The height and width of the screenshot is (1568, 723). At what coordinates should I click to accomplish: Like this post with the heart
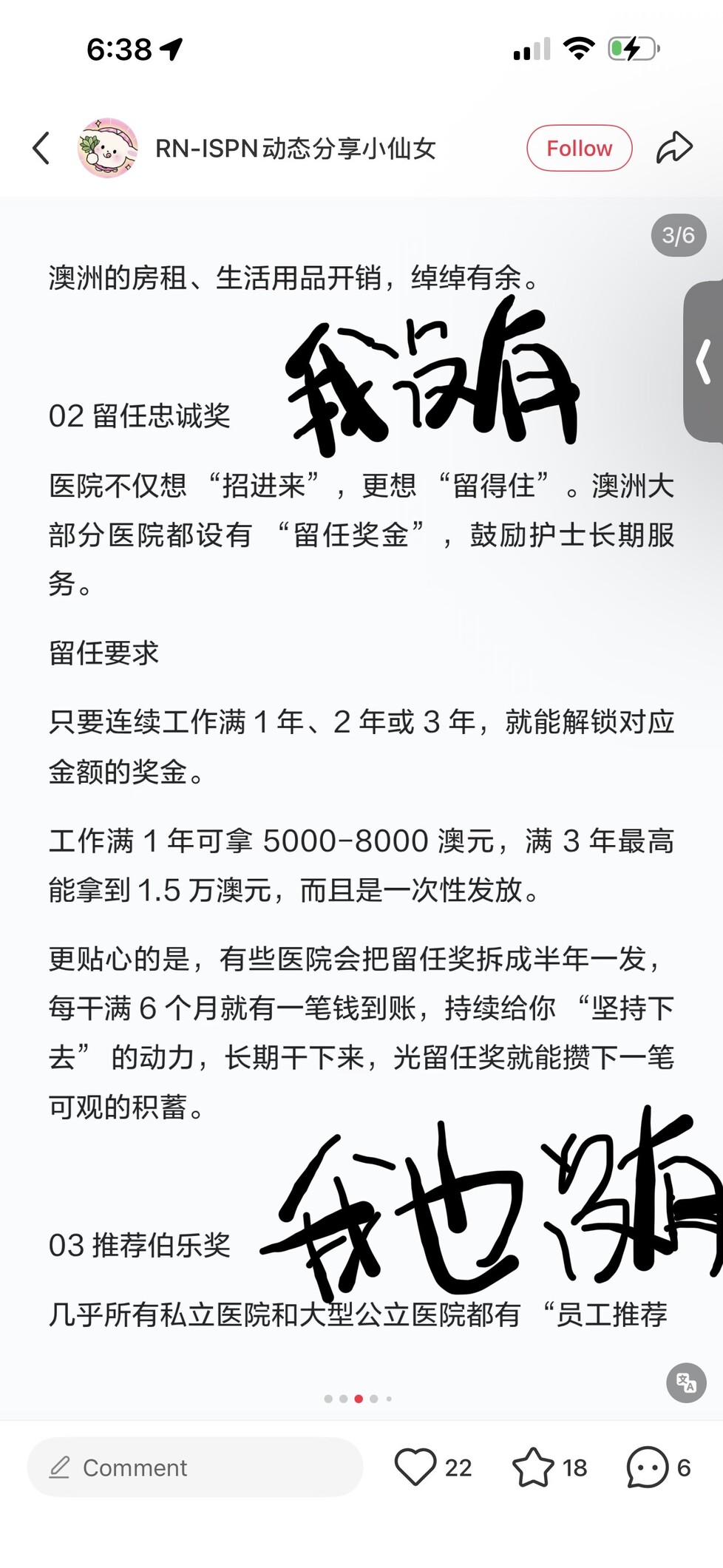click(415, 1467)
